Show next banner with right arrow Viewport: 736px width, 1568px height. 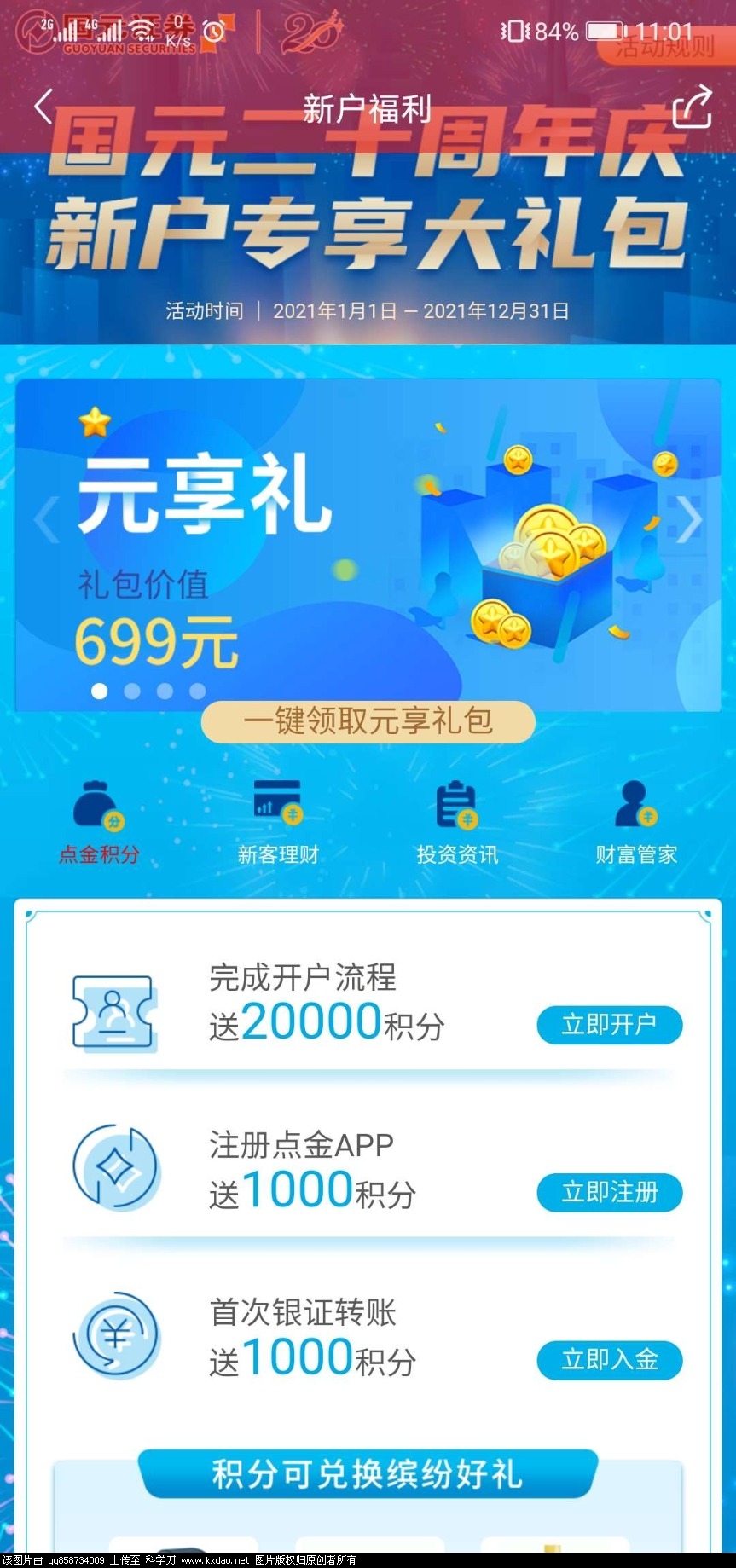click(689, 518)
